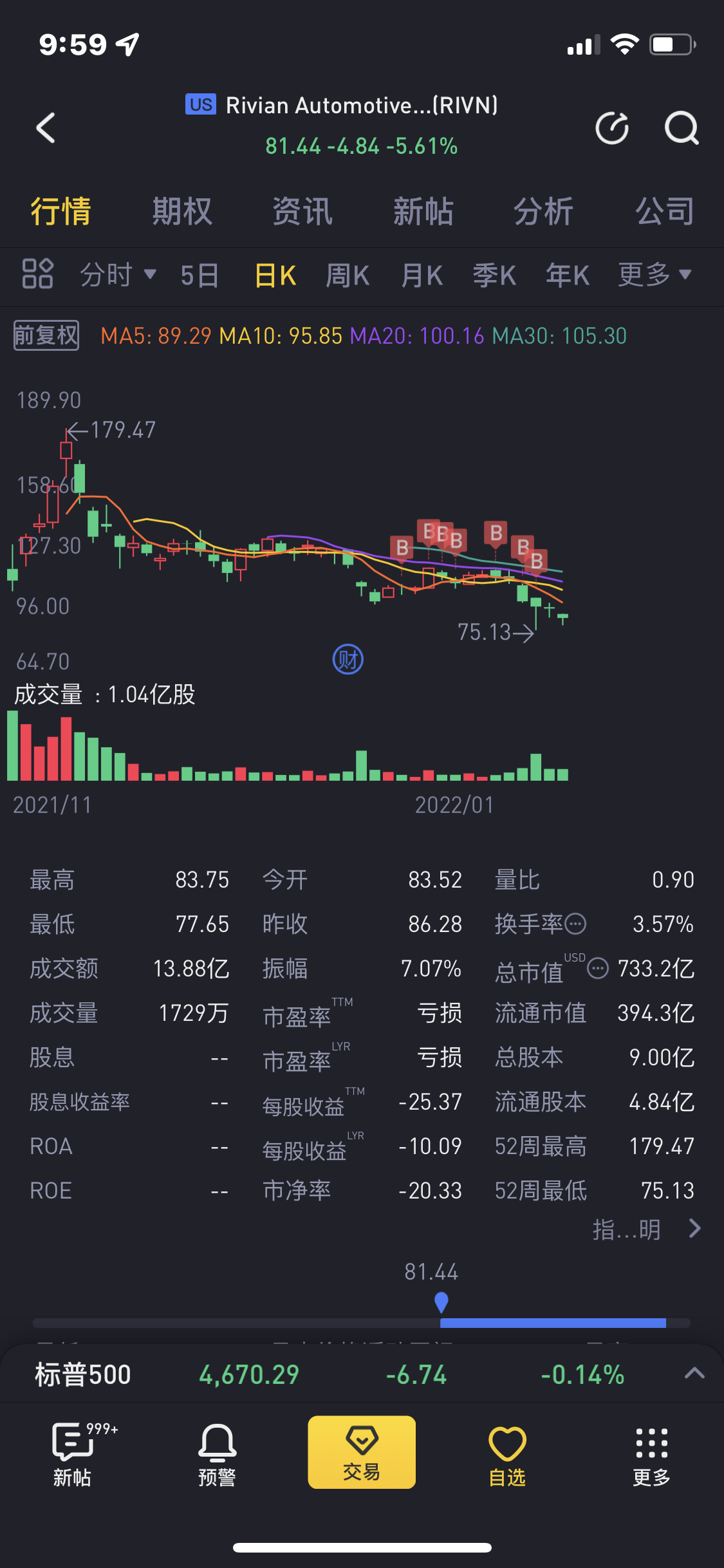Tap the 前复权 adjustment button

click(46, 335)
